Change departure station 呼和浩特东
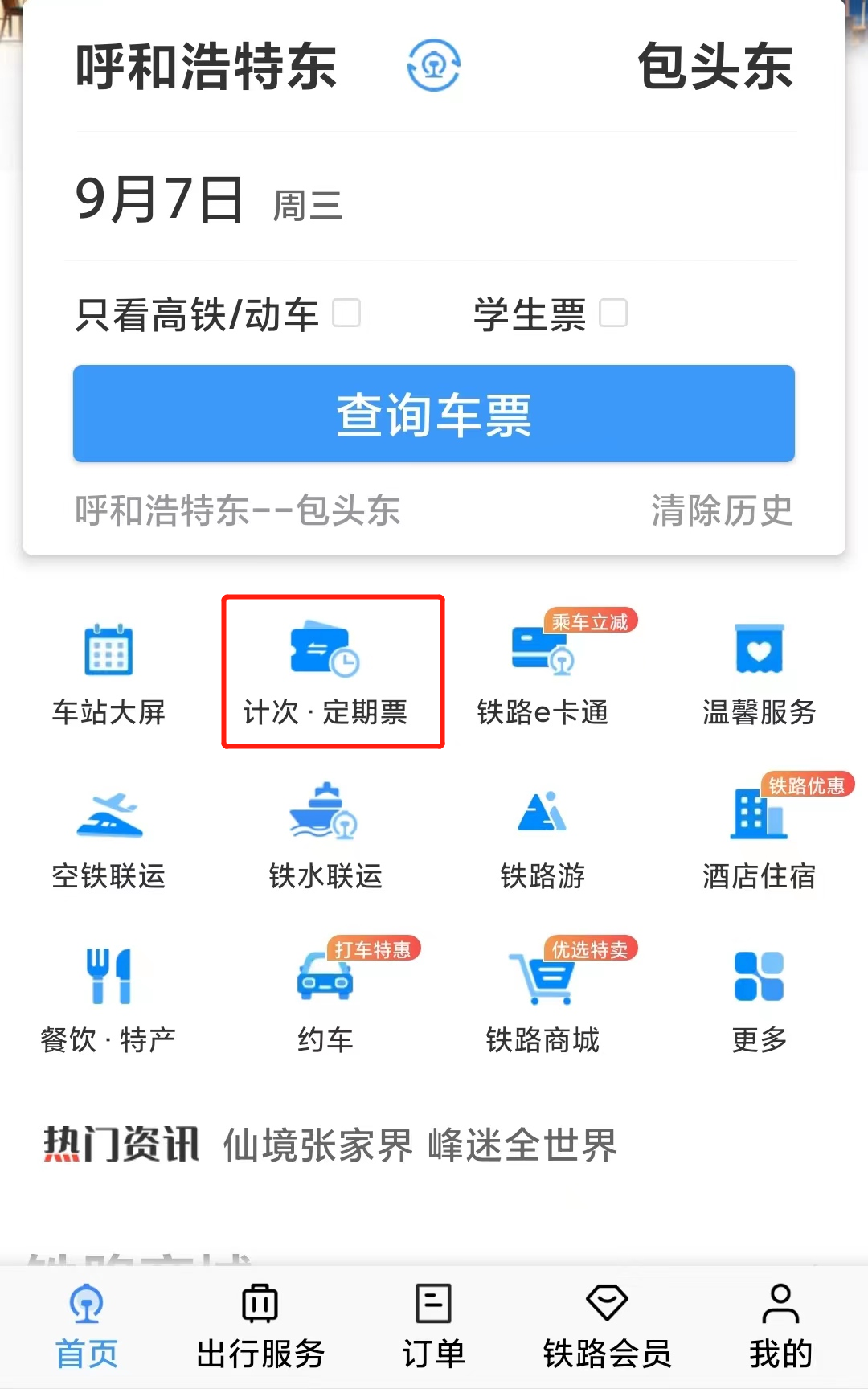Image resolution: width=868 pixels, height=1389 pixels. pos(206,66)
